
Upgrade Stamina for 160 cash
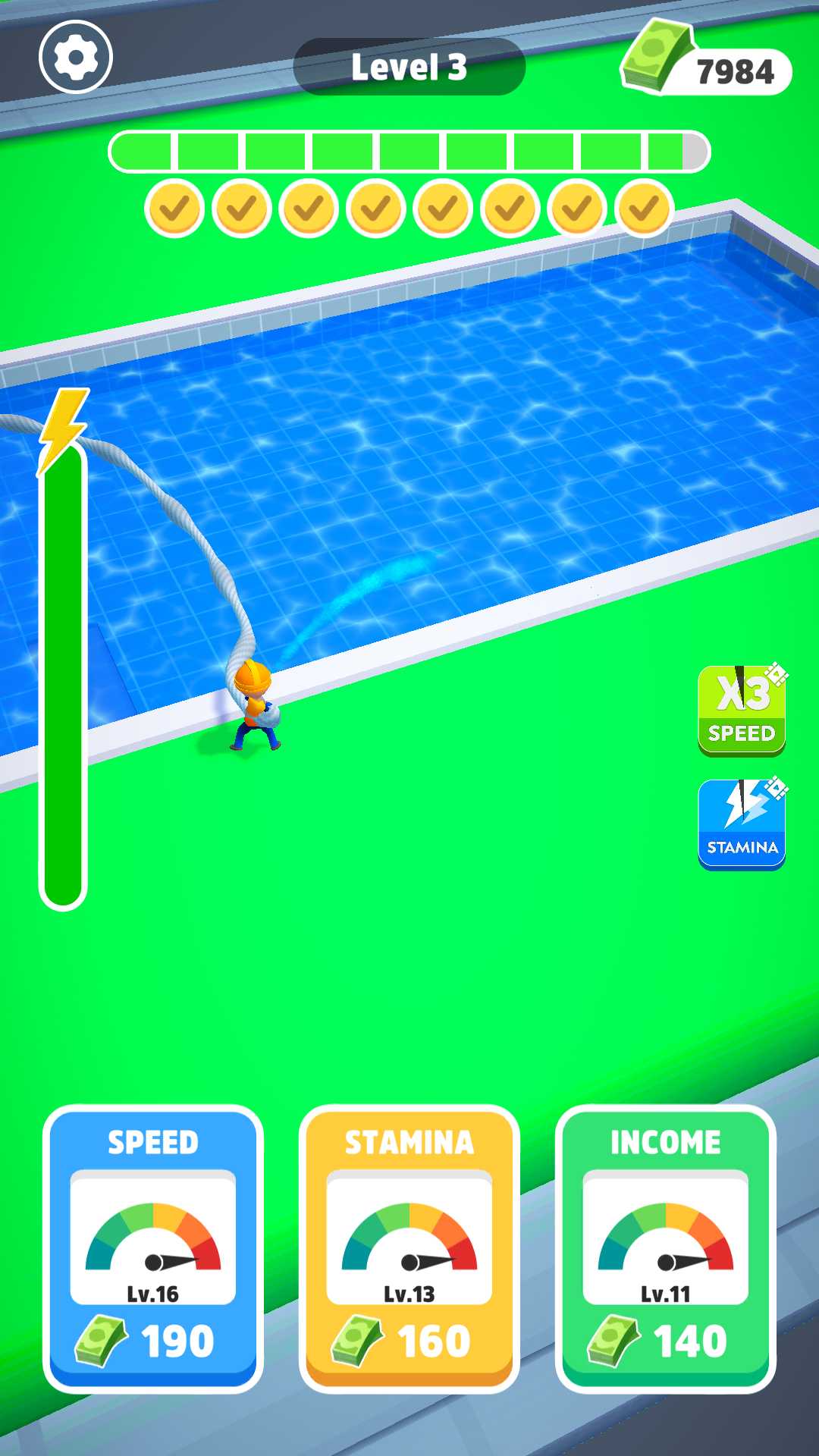(409, 1249)
